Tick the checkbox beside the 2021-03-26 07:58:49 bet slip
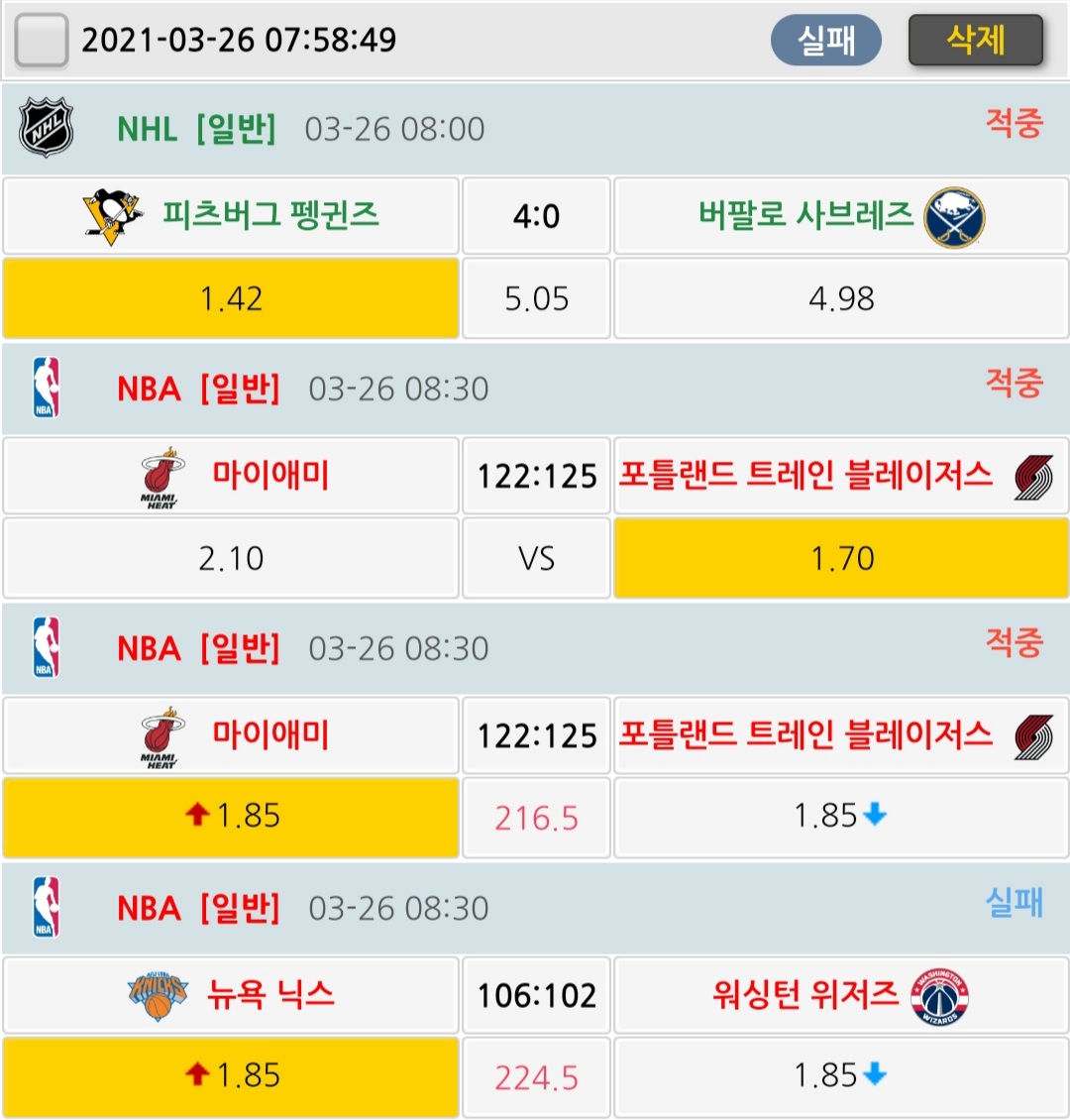1070x1120 pixels. pos(42,40)
